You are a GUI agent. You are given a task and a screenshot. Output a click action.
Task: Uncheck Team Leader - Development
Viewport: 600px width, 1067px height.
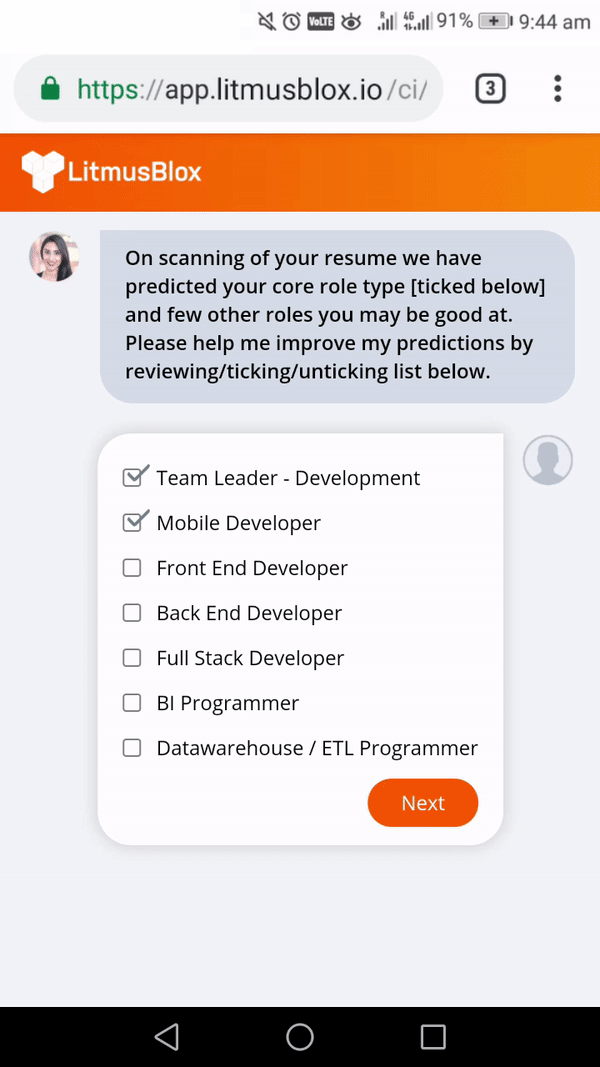pyautogui.click(x=133, y=478)
